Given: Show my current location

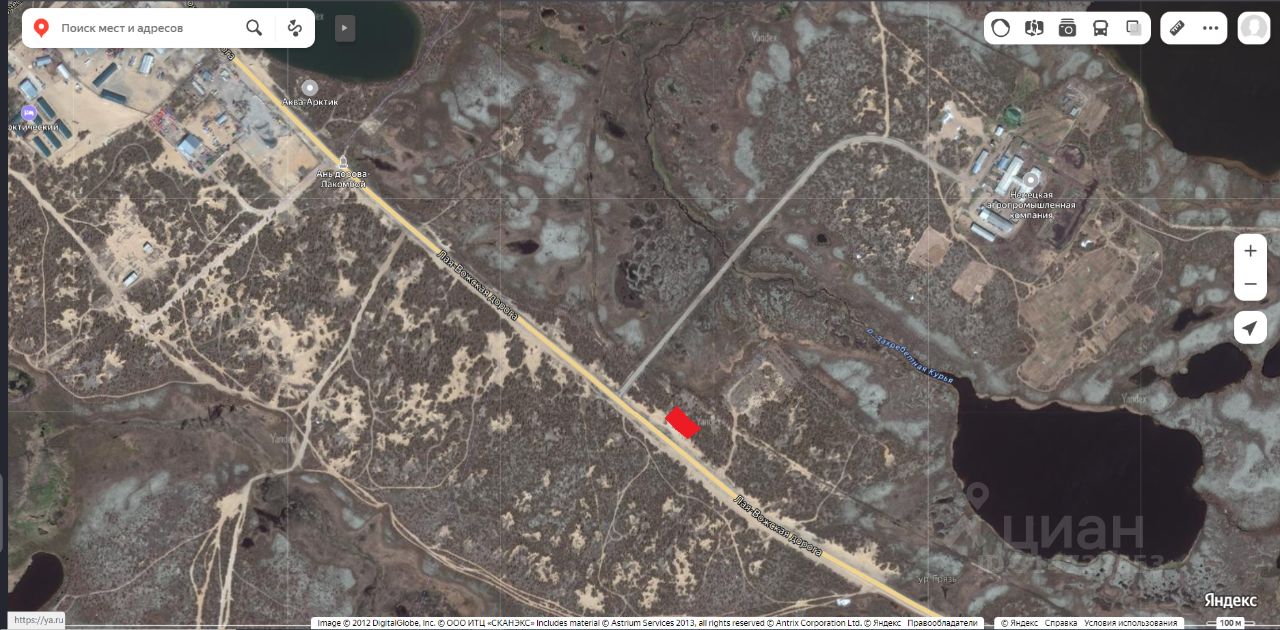Looking at the screenshot, I should click(x=1250, y=327).
